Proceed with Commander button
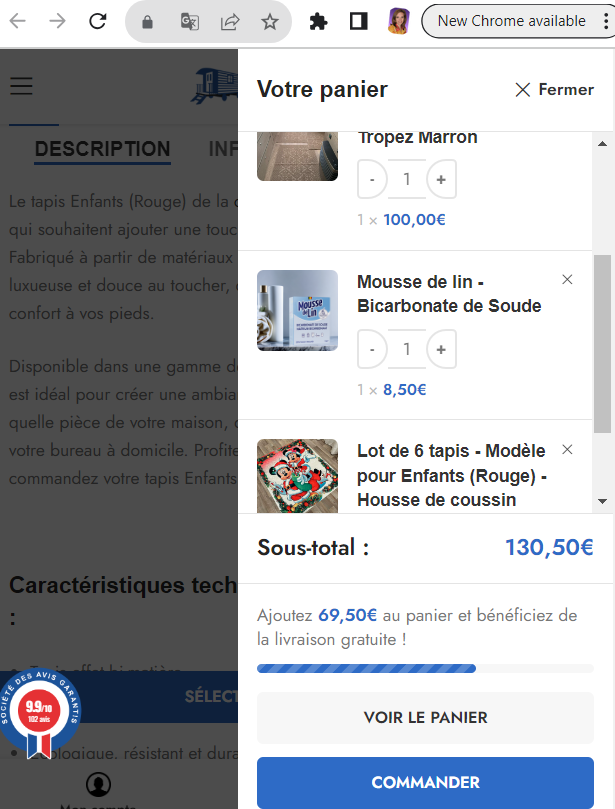The image size is (615, 809). (425, 782)
